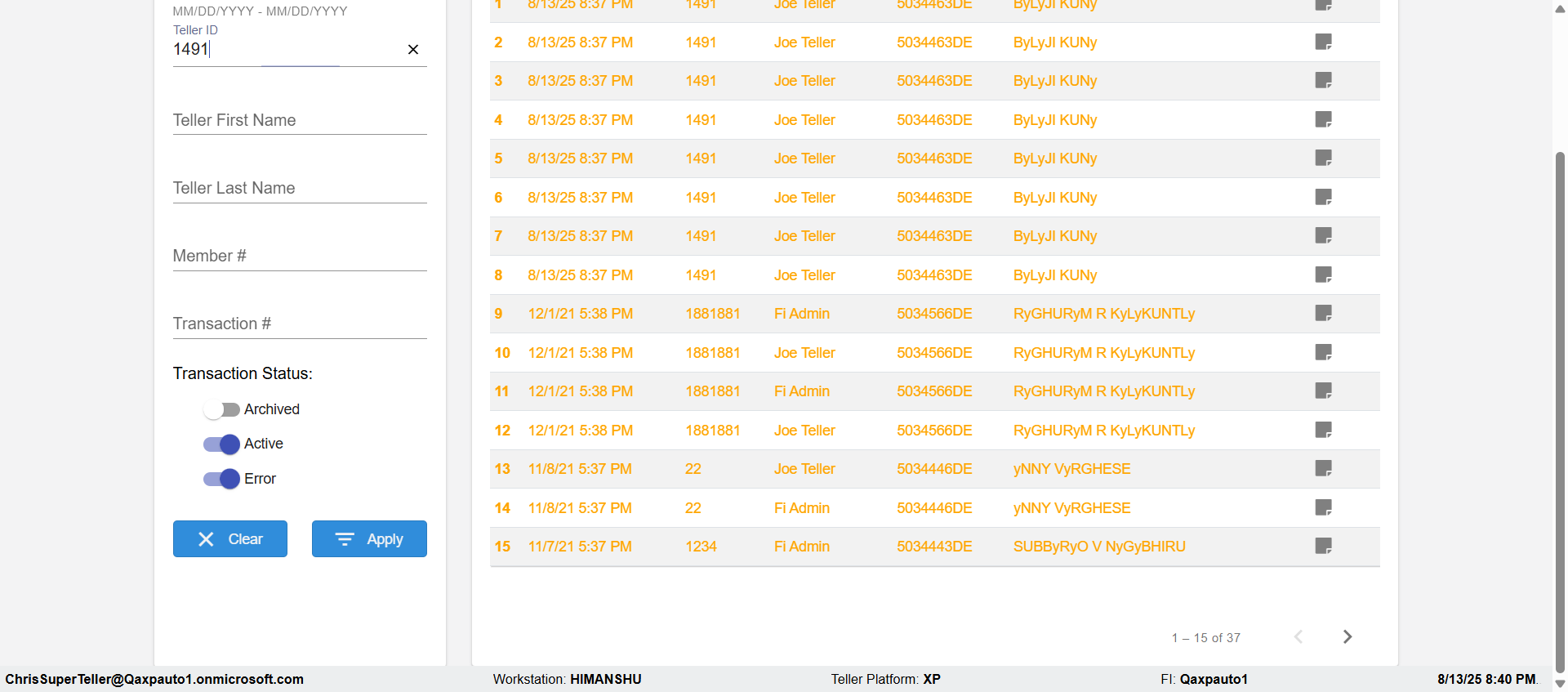Enable the Archived status toggle

(x=221, y=409)
